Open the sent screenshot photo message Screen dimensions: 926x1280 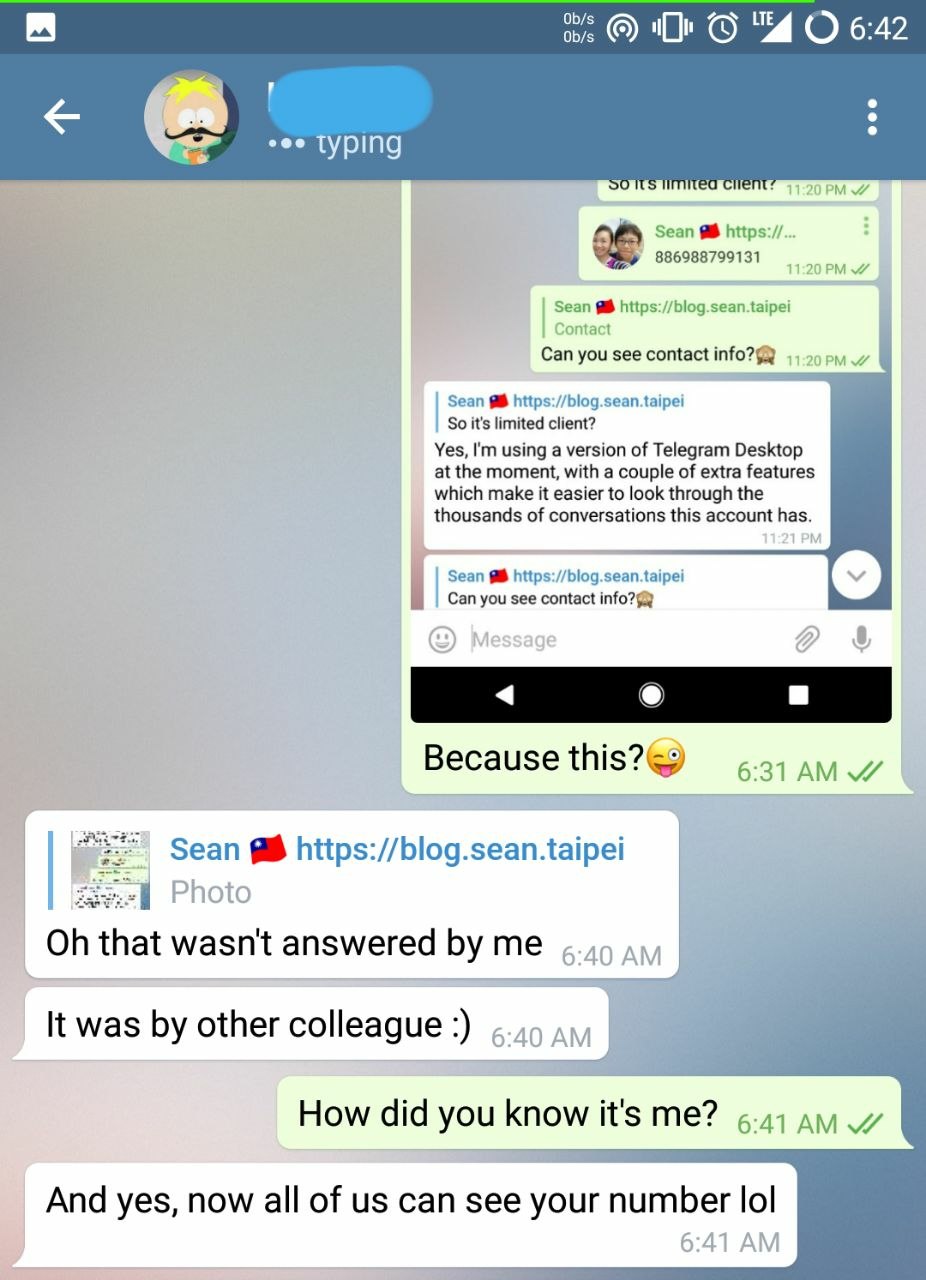coord(650,450)
